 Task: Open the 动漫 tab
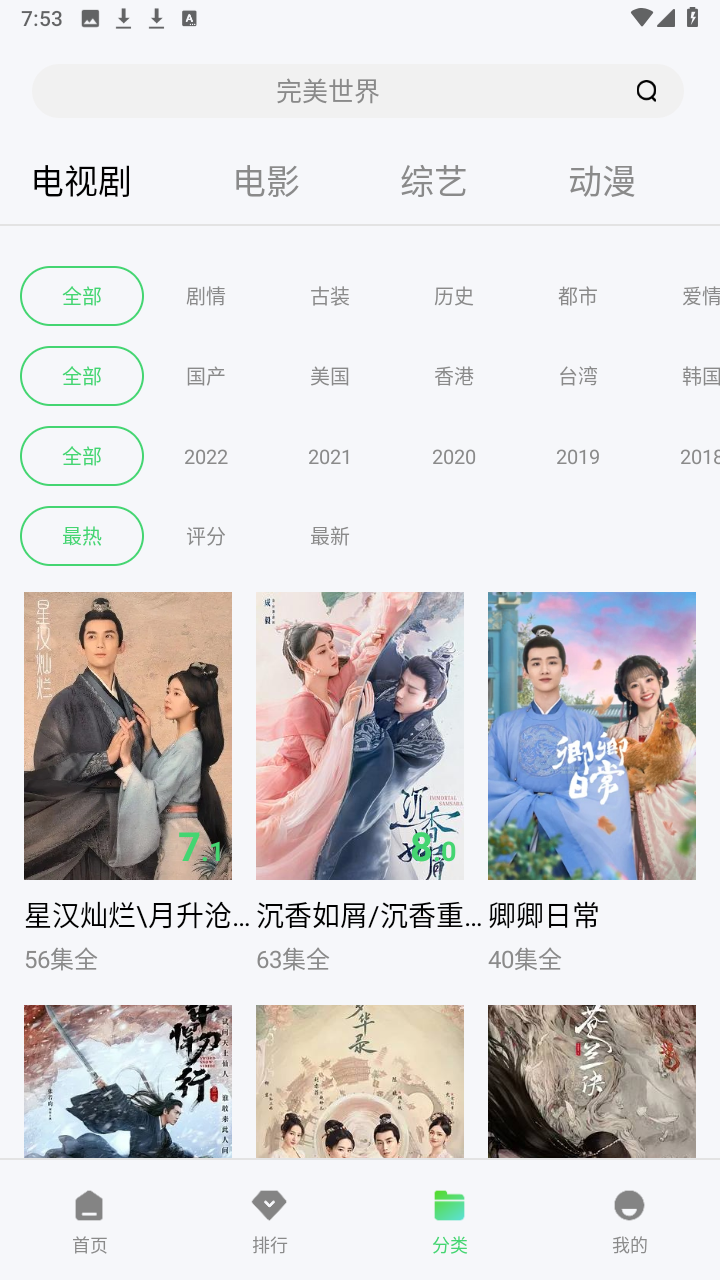pyautogui.click(x=601, y=182)
